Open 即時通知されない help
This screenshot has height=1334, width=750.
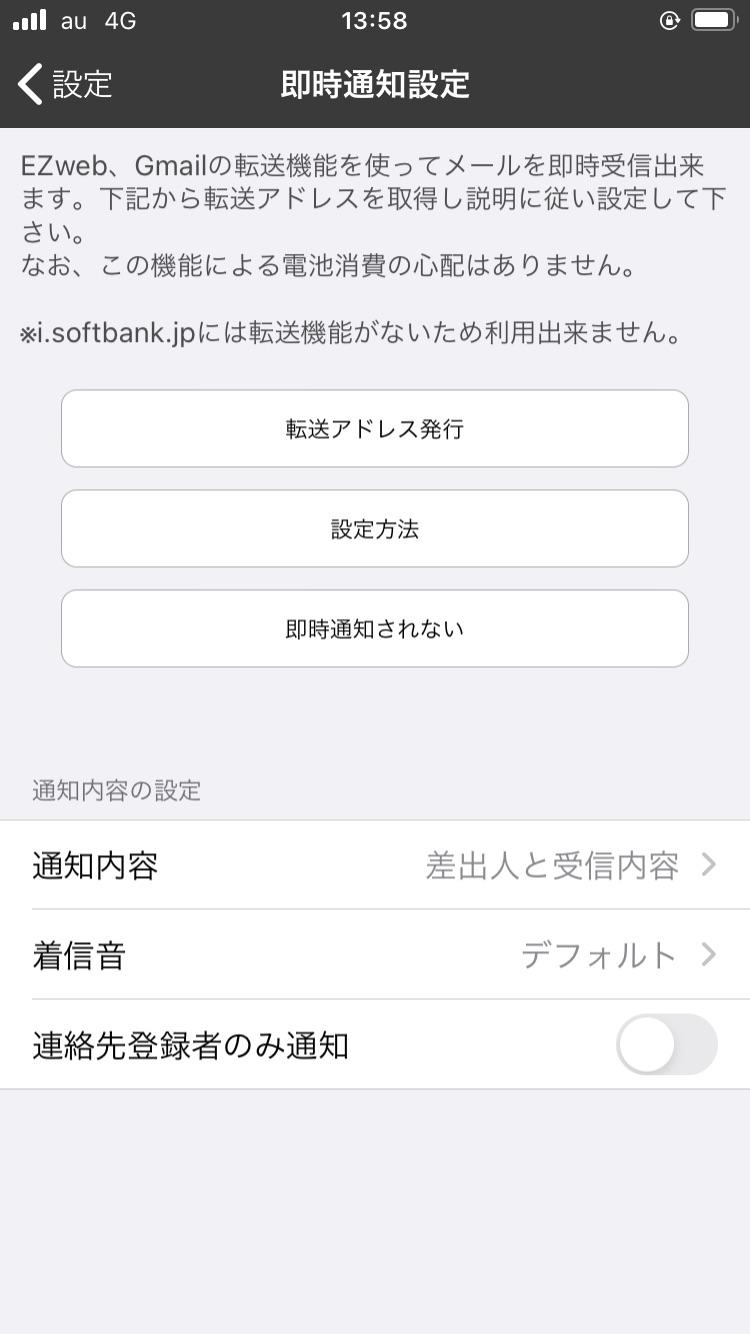(375, 629)
